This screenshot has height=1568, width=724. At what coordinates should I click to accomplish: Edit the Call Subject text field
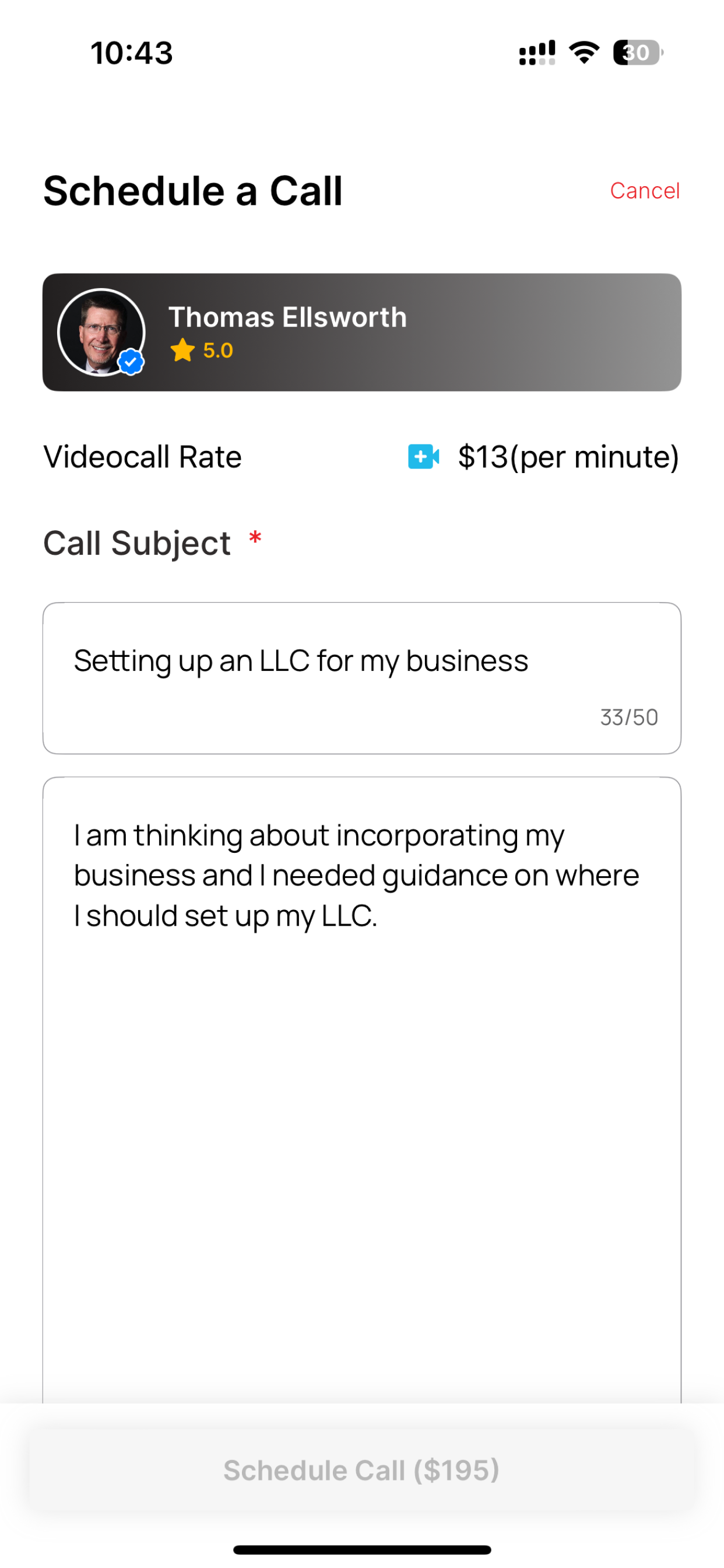click(361, 678)
